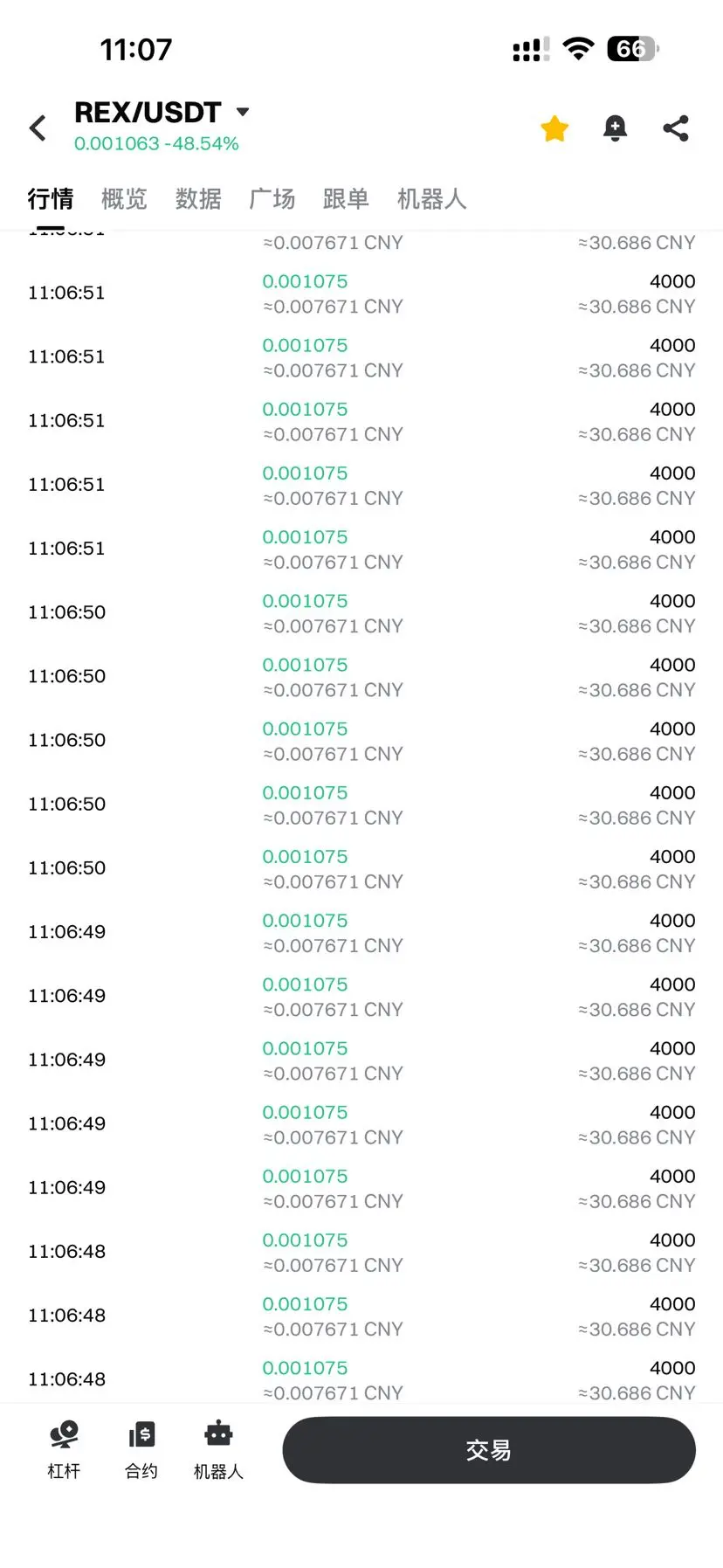723x1568 pixels.
Task: Tap the 交易 trade button
Action: tap(489, 1450)
